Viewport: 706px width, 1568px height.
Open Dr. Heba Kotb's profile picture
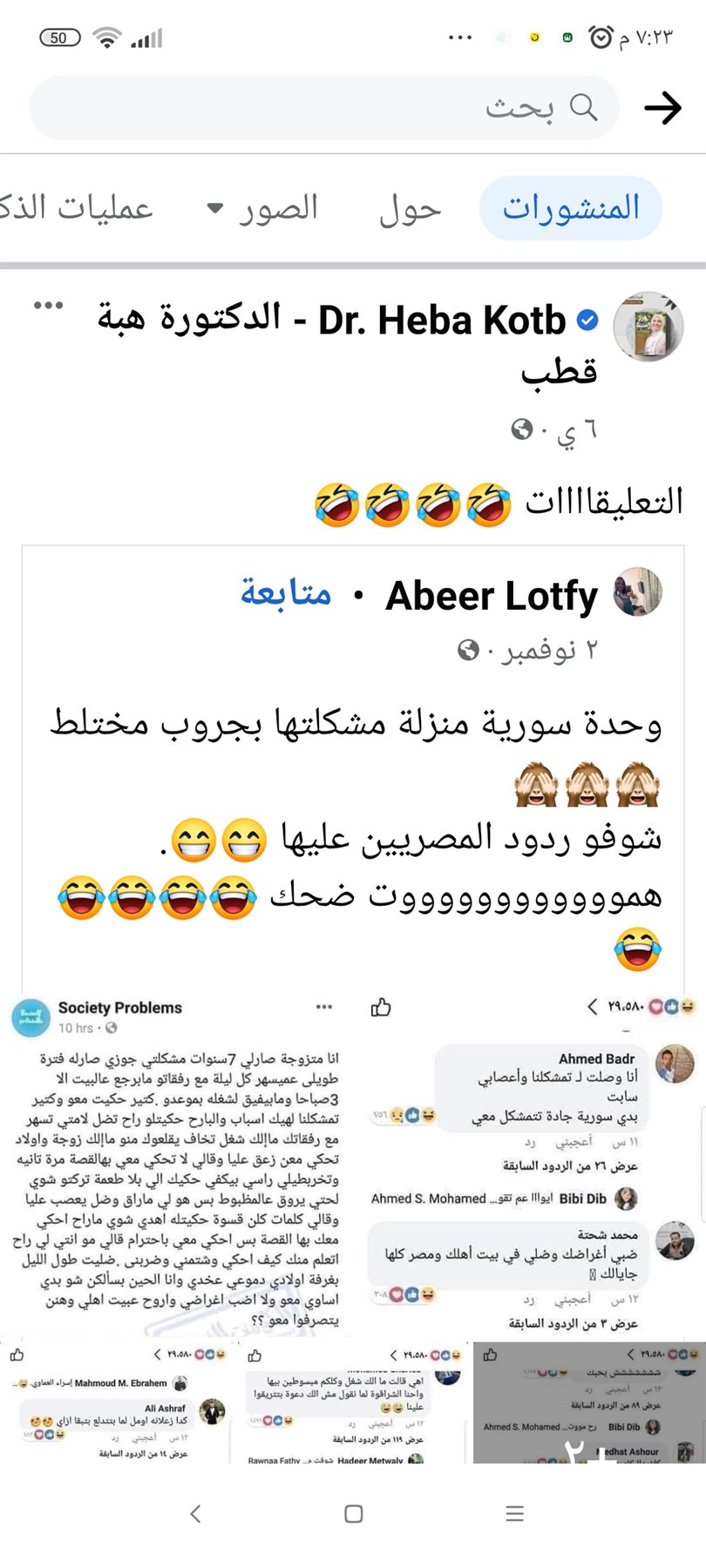(648, 327)
